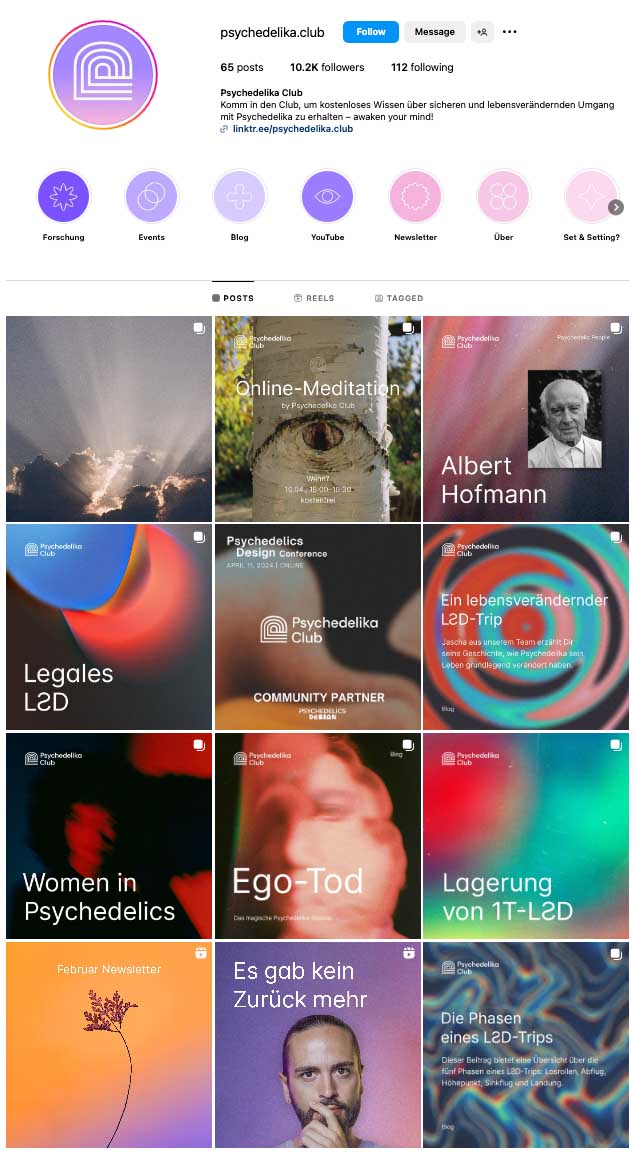This screenshot has width=634, height=1155.
Task: Open the YouTube story highlight
Action: click(327, 197)
